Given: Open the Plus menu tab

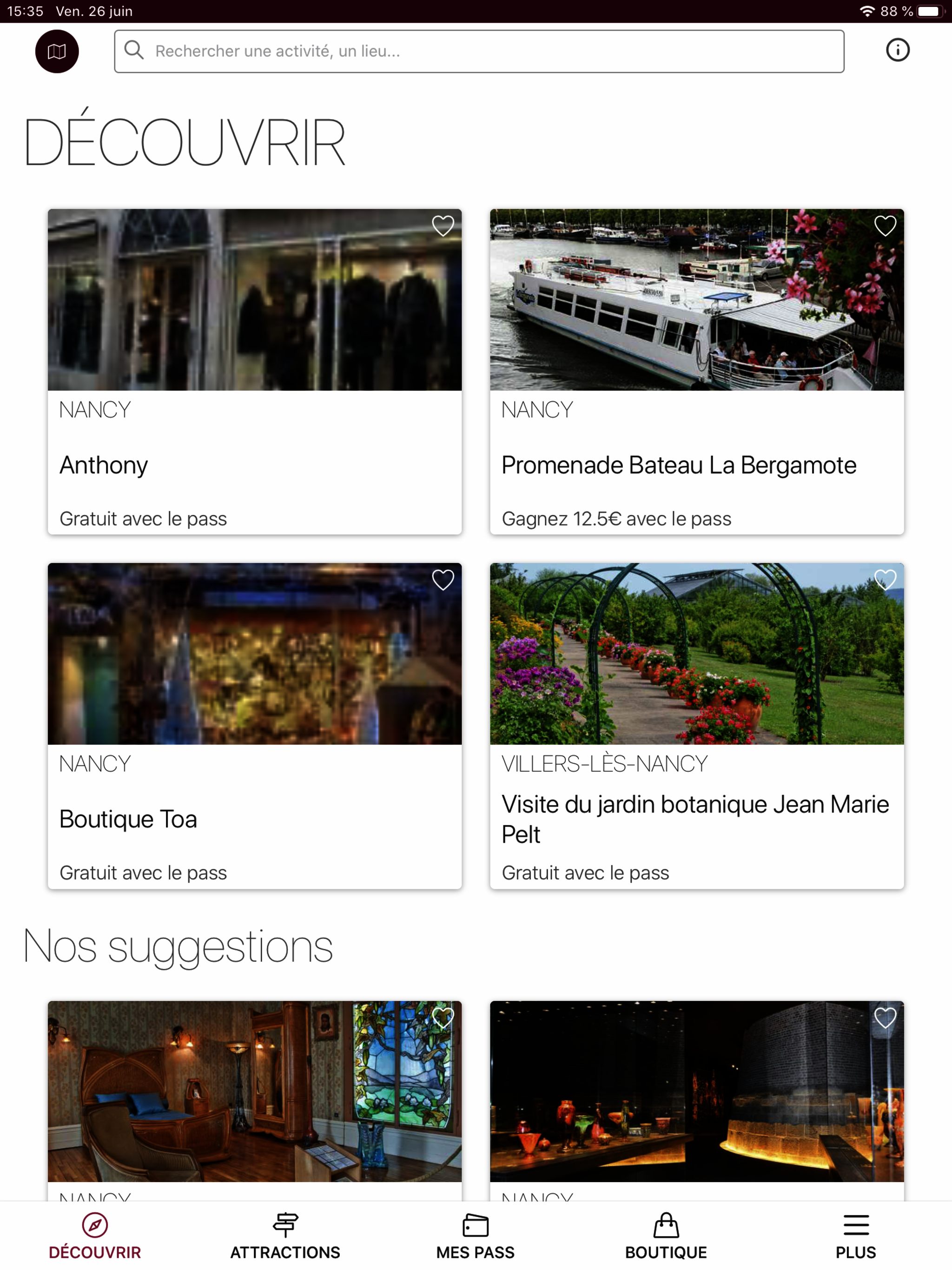Looking at the screenshot, I should tap(855, 1236).
